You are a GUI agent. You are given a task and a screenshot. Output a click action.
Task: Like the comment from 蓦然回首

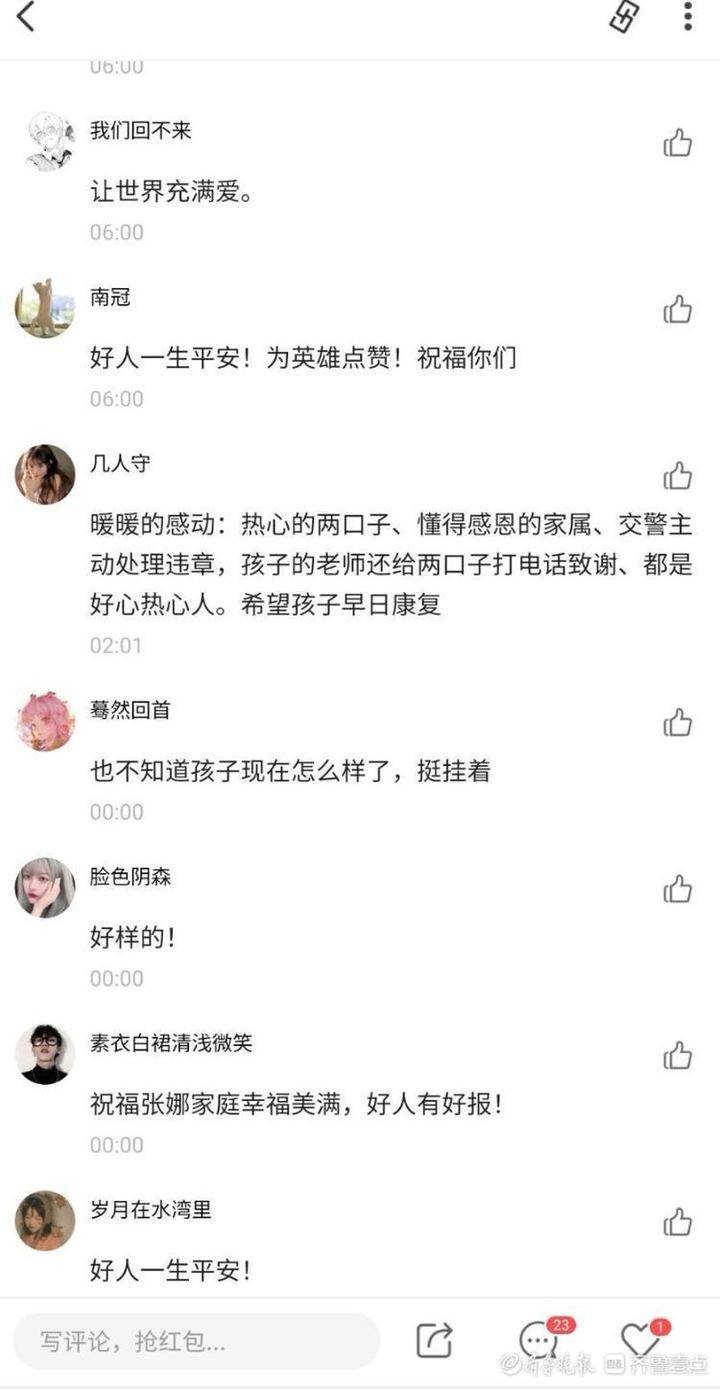[x=678, y=722]
